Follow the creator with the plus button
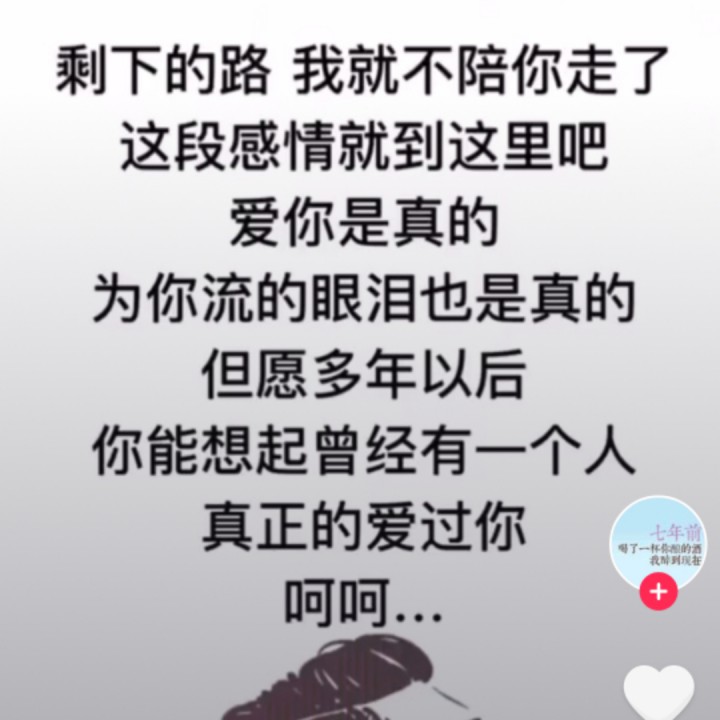 click(x=657, y=592)
